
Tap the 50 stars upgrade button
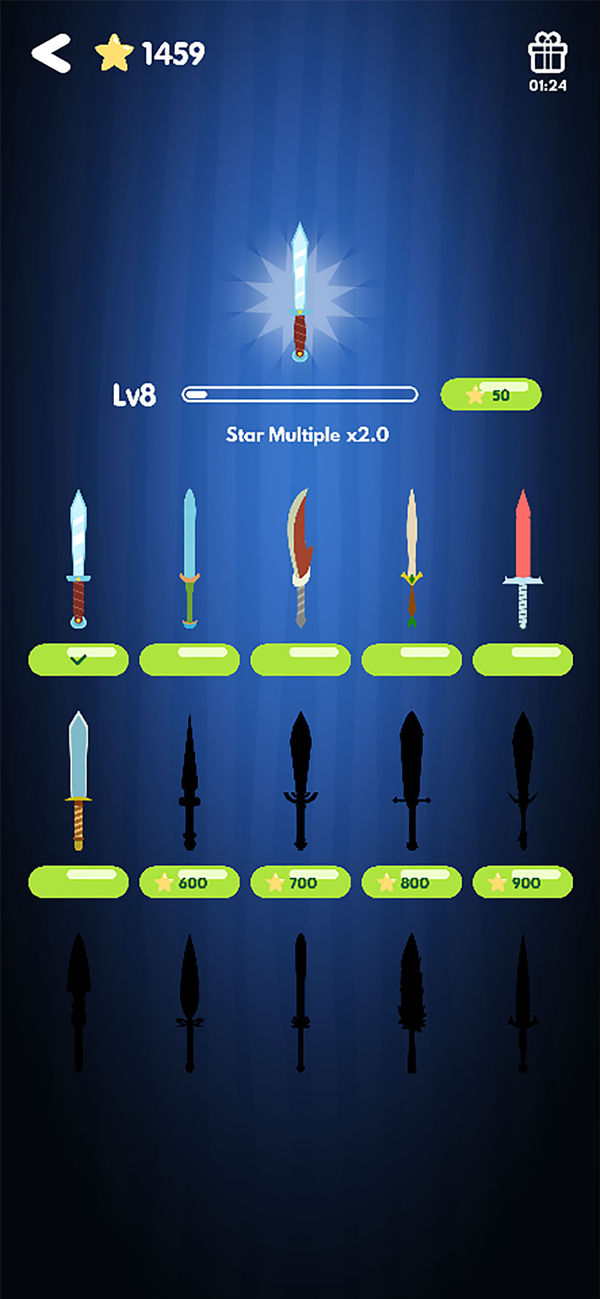click(491, 395)
